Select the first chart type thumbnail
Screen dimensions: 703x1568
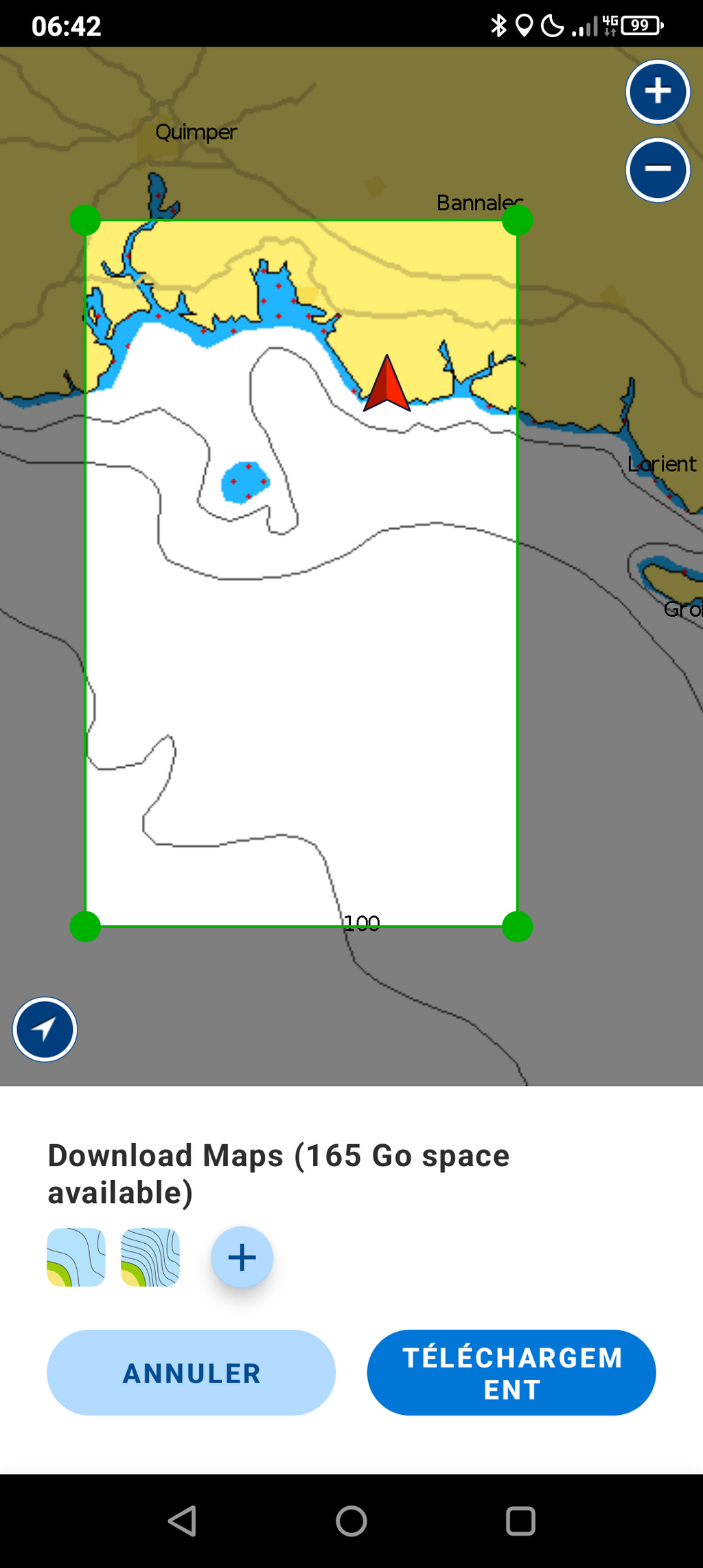tap(76, 1257)
